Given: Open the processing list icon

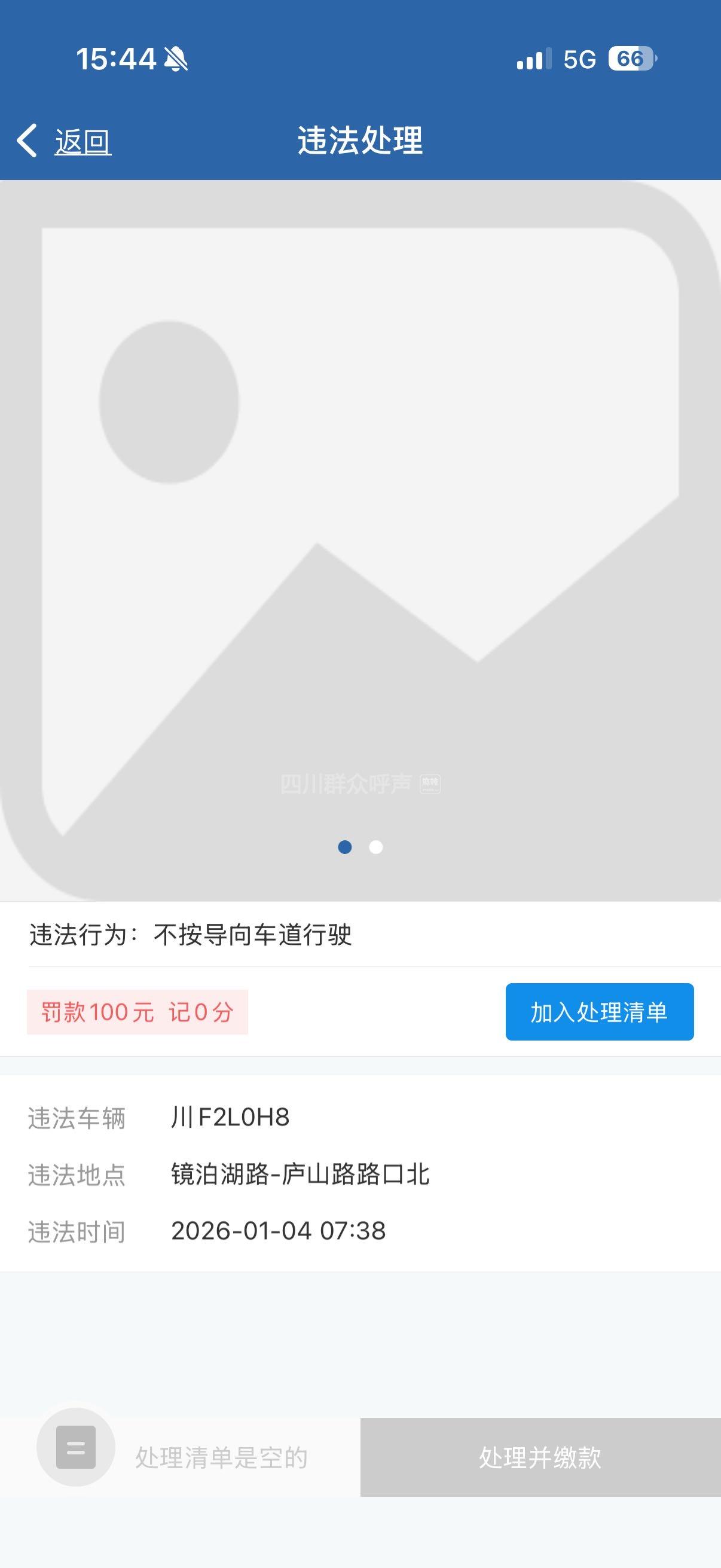Looking at the screenshot, I should (76, 1447).
